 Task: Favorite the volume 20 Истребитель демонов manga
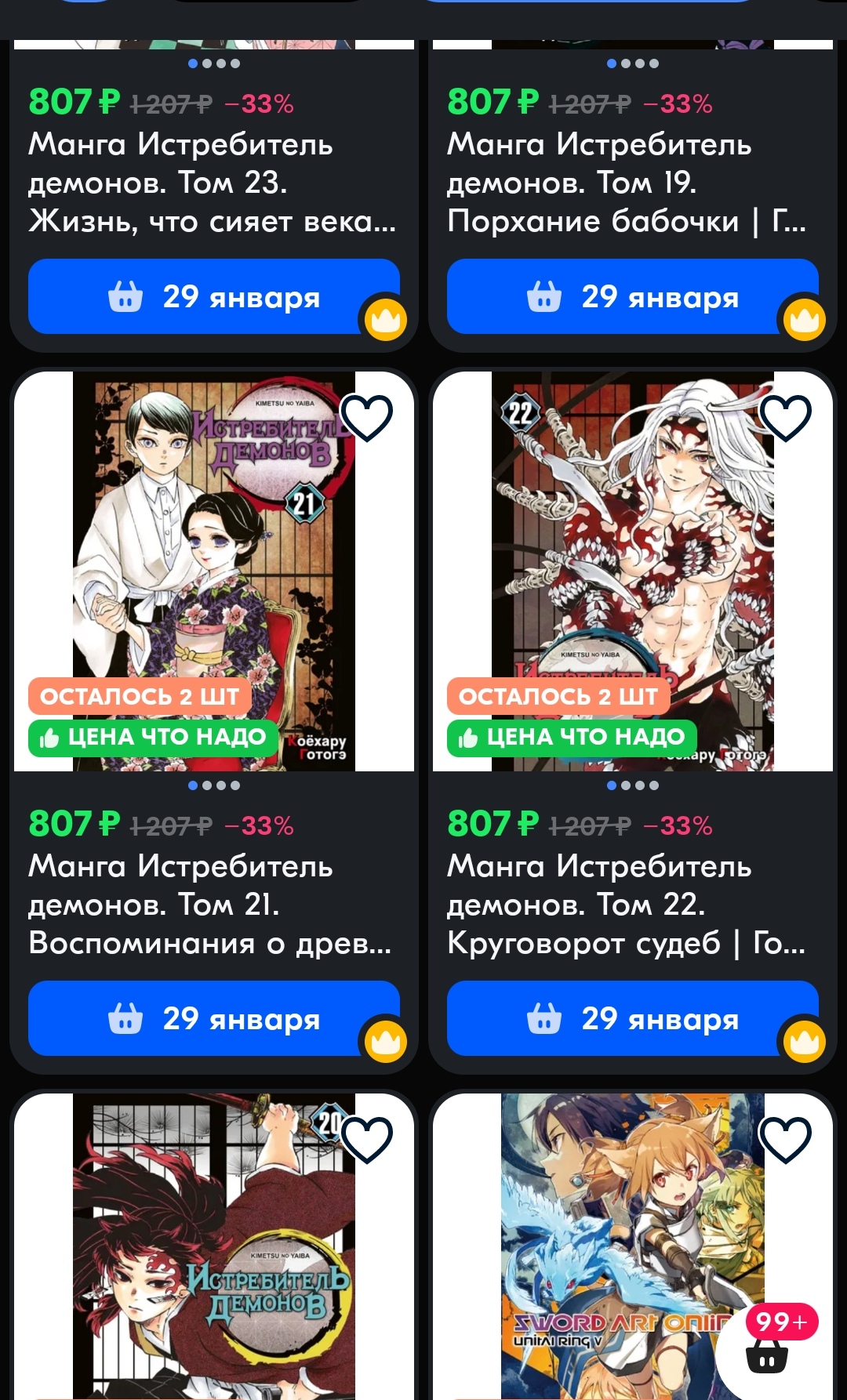[x=366, y=1140]
